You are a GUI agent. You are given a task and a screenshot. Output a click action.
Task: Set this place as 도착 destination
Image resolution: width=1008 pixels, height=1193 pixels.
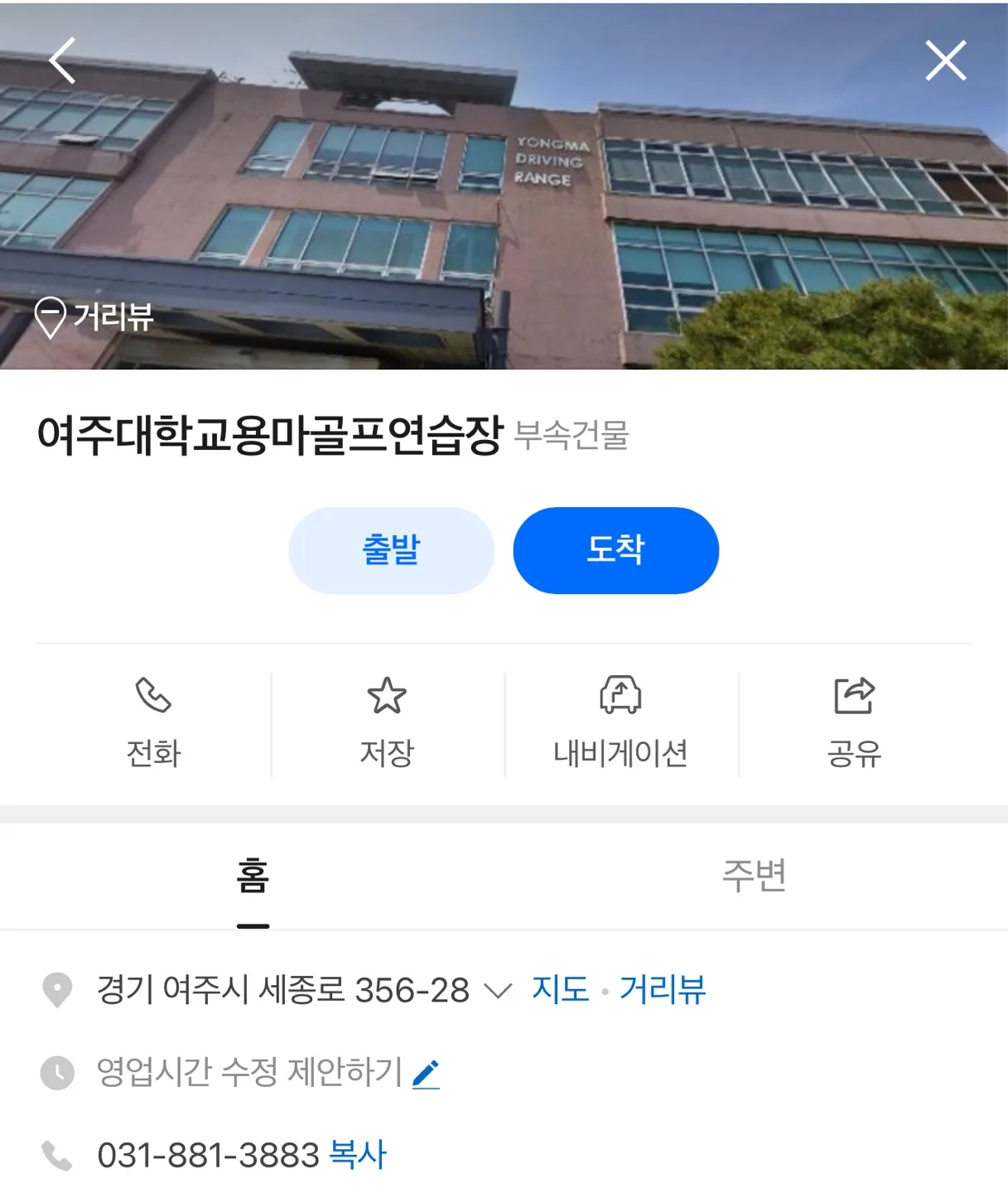pos(615,550)
